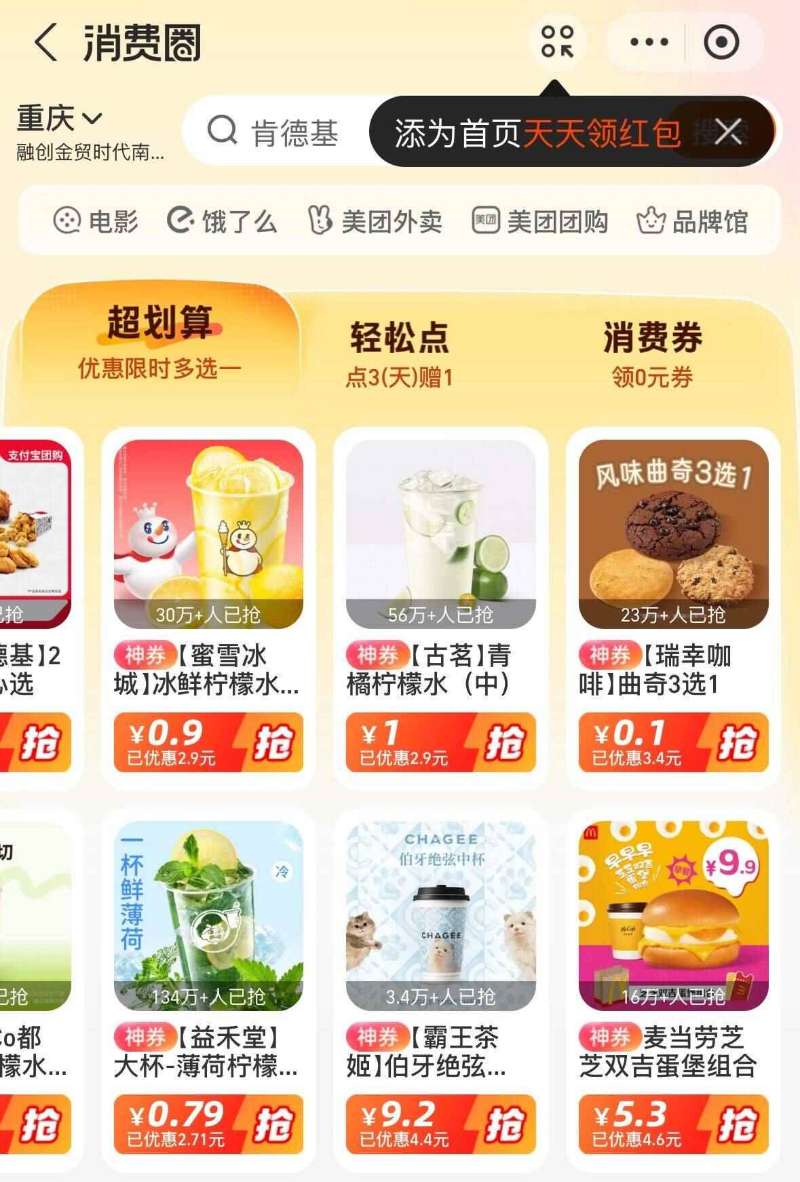Open the more options ellipsis icon
Screen dimensions: 800x1182
click(652, 42)
